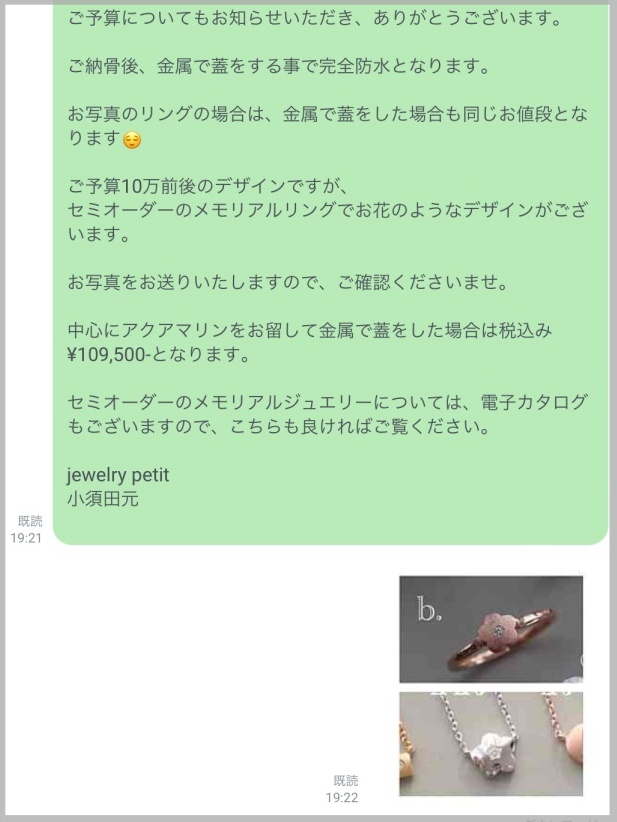Open the silver flower necklace photo
The width and height of the screenshot is (617, 822).
(x=490, y=744)
